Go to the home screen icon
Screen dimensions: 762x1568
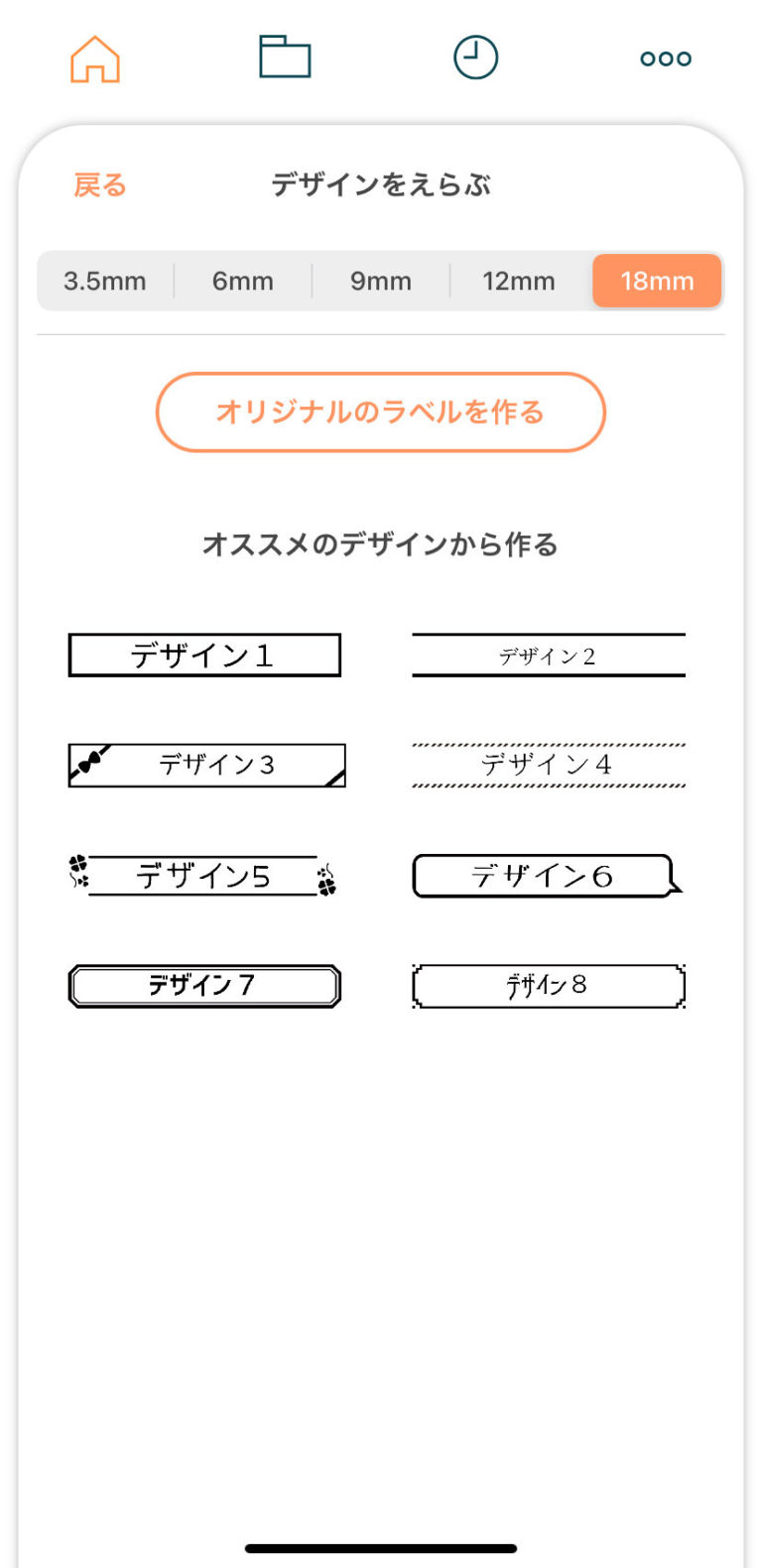pyautogui.click(x=95, y=59)
